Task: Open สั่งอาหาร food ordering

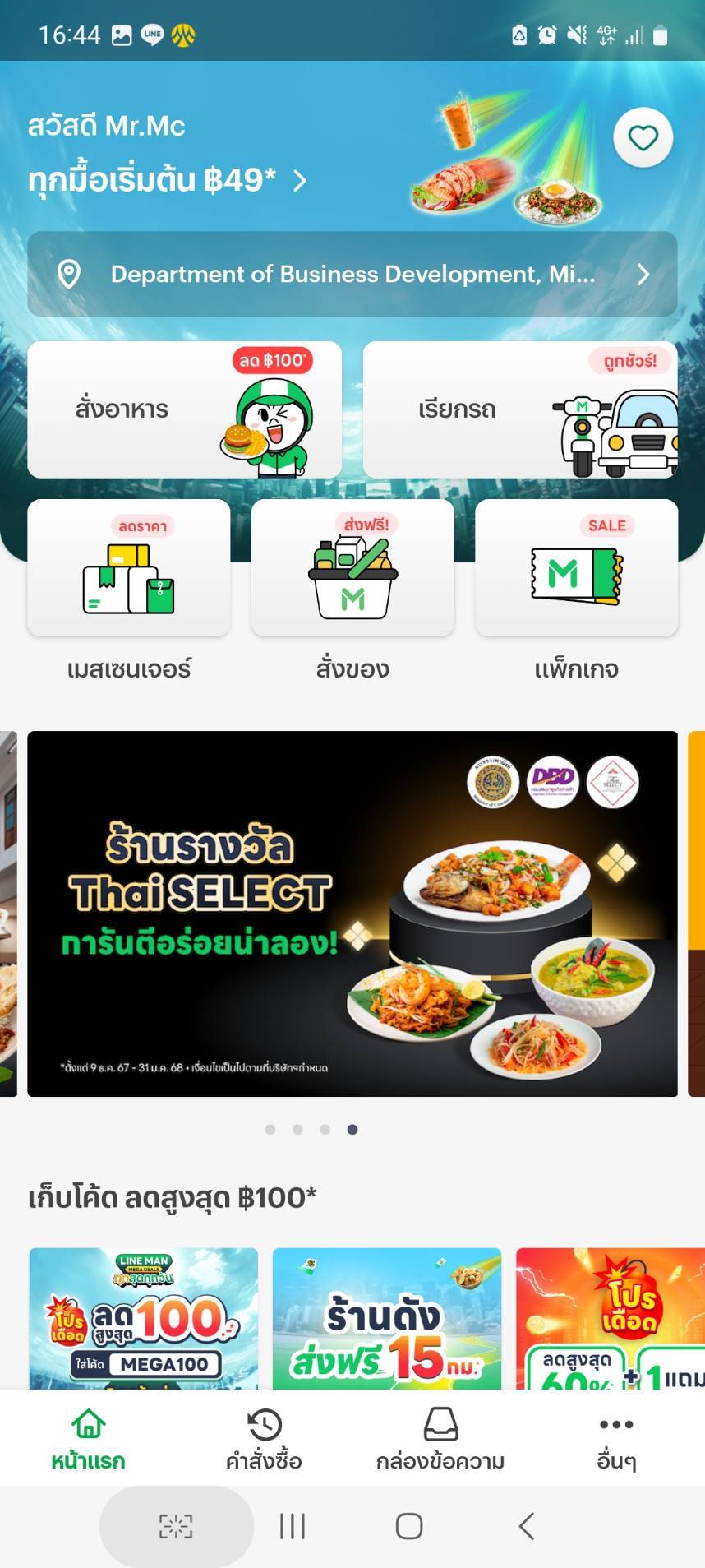Action: click(184, 409)
